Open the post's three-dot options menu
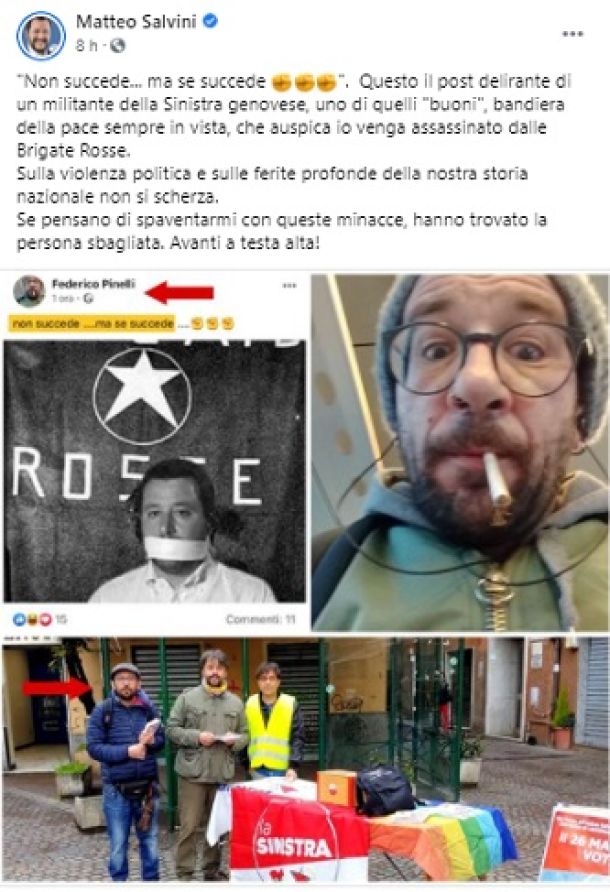This screenshot has height=892, width=610. click(571, 34)
